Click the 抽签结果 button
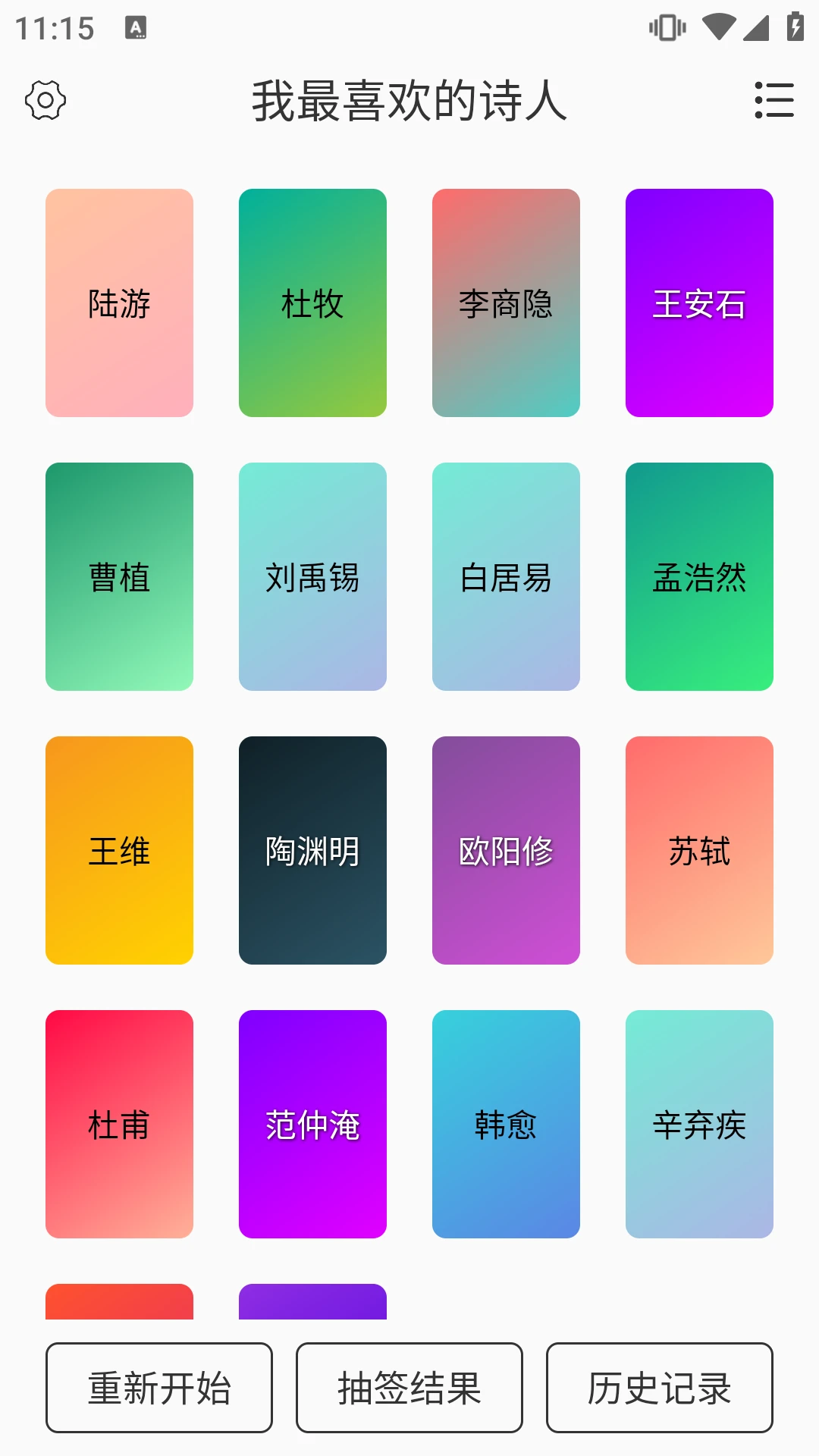This screenshot has width=819, height=1456. (x=409, y=1388)
